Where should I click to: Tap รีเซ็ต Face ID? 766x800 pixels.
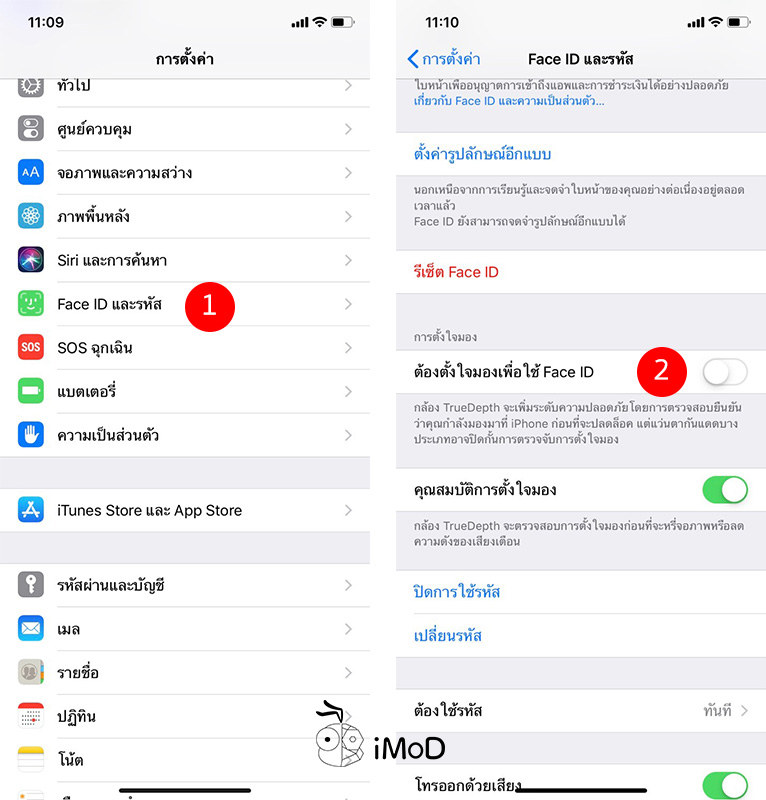(456, 272)
